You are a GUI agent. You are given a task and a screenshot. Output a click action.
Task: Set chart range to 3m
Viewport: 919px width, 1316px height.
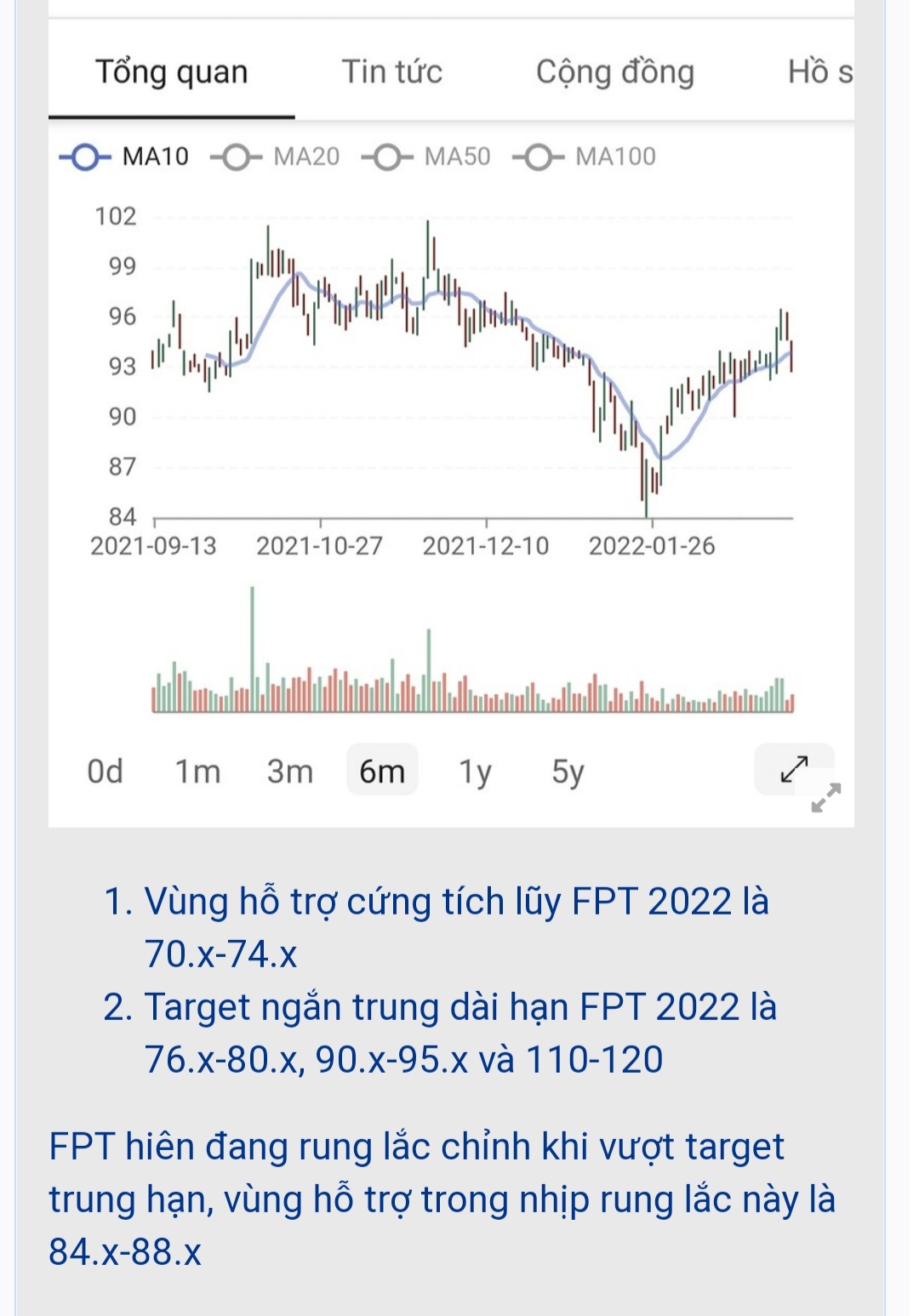coord(289,772)
